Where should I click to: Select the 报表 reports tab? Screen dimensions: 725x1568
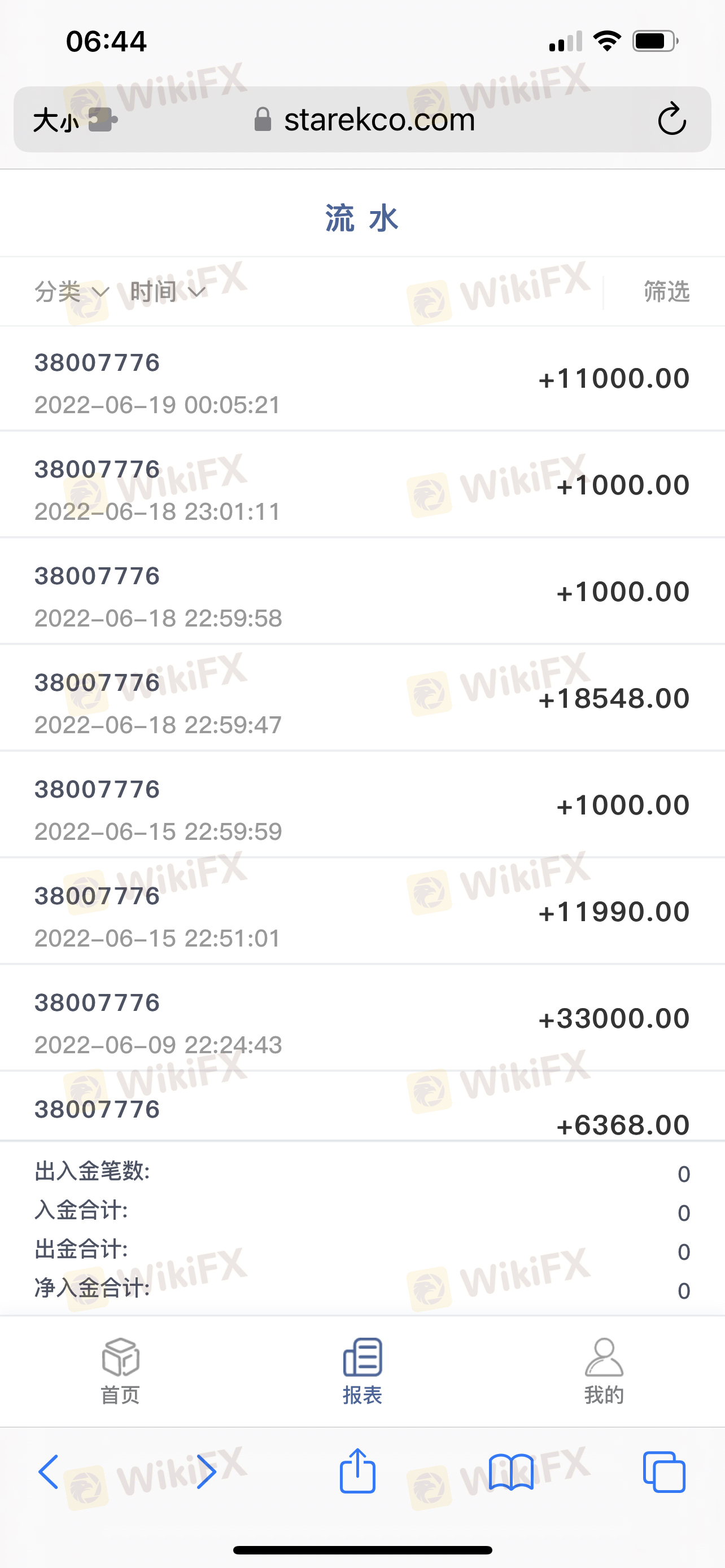click(x=362, y=1371)
